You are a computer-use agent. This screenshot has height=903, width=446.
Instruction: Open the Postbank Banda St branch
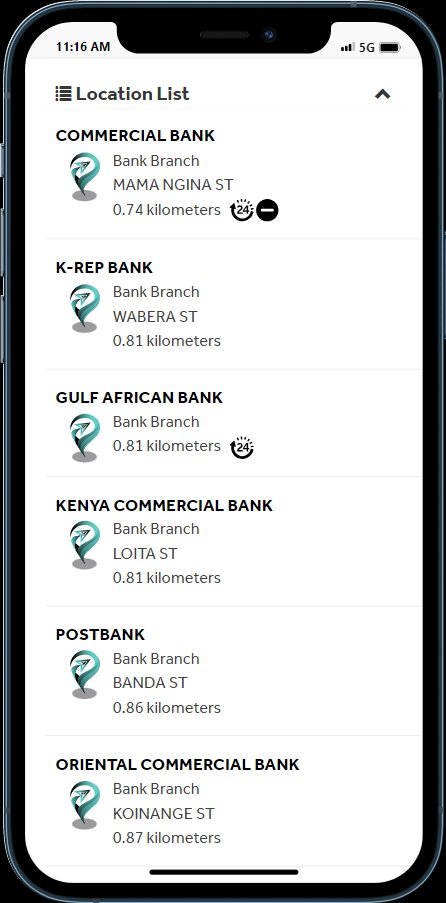point(233,671)
